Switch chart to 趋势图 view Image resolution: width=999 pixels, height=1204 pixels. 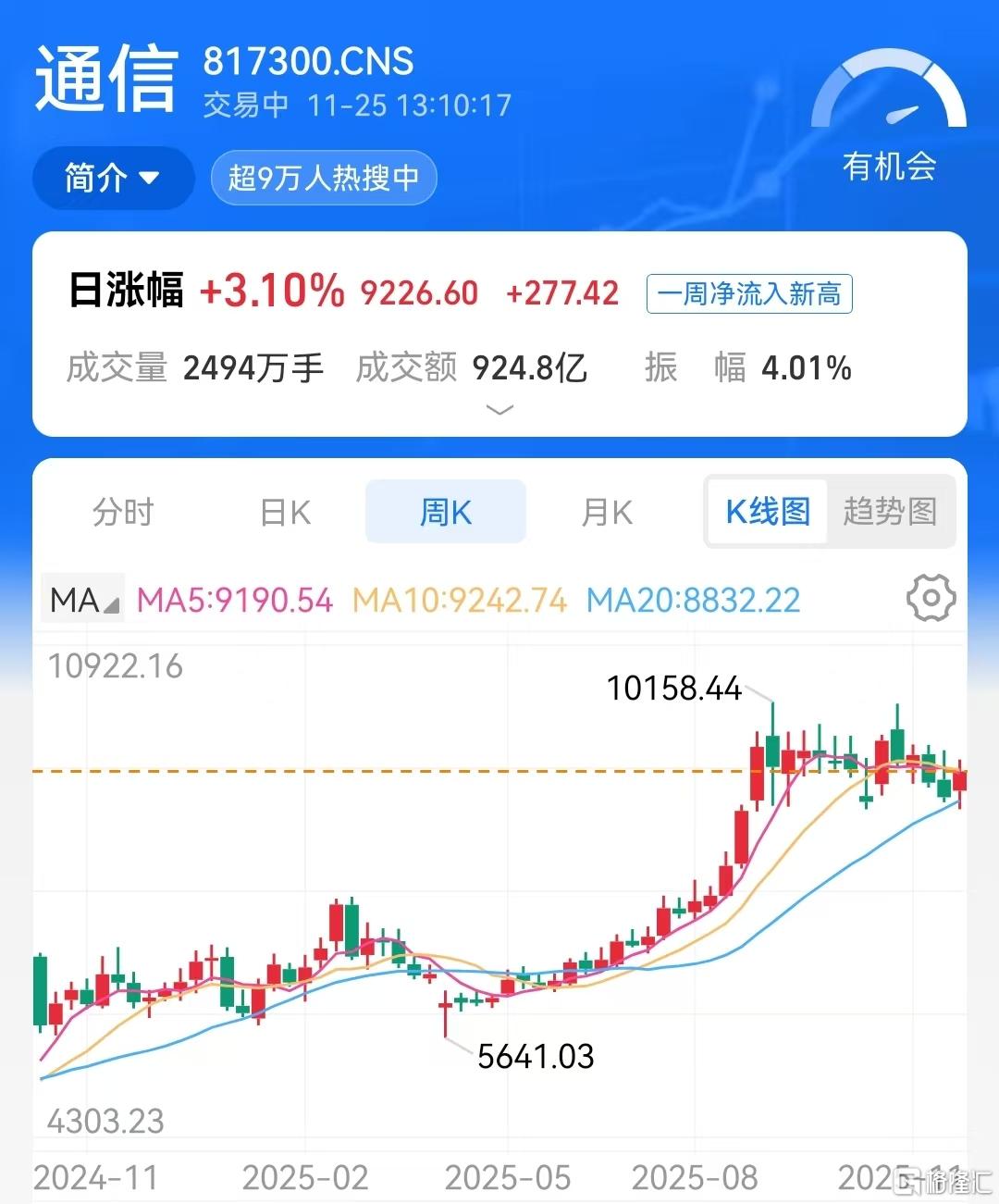click(x=889, y=512)
